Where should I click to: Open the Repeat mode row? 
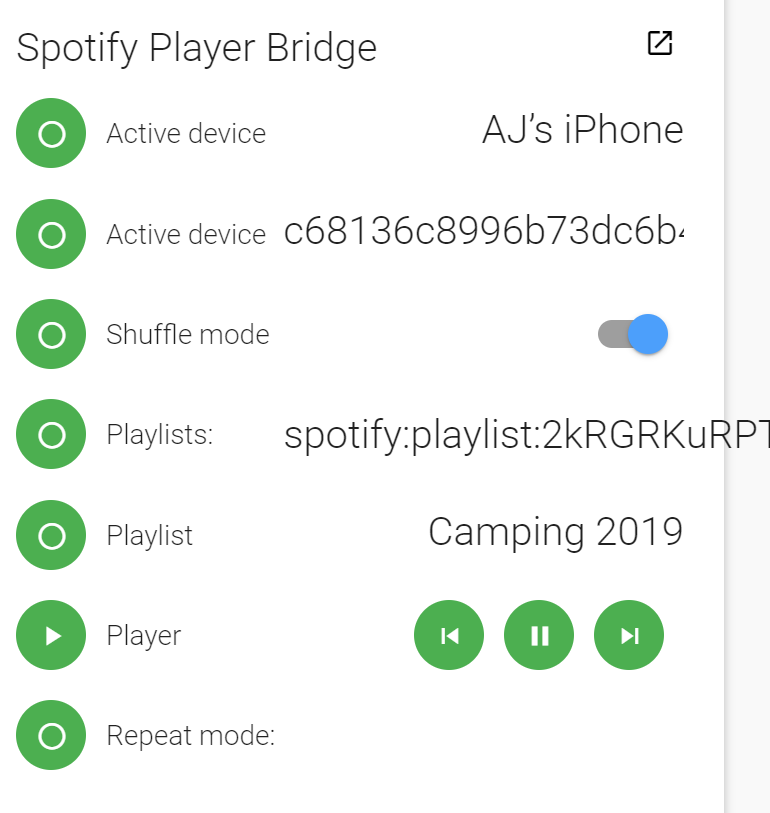190,736
